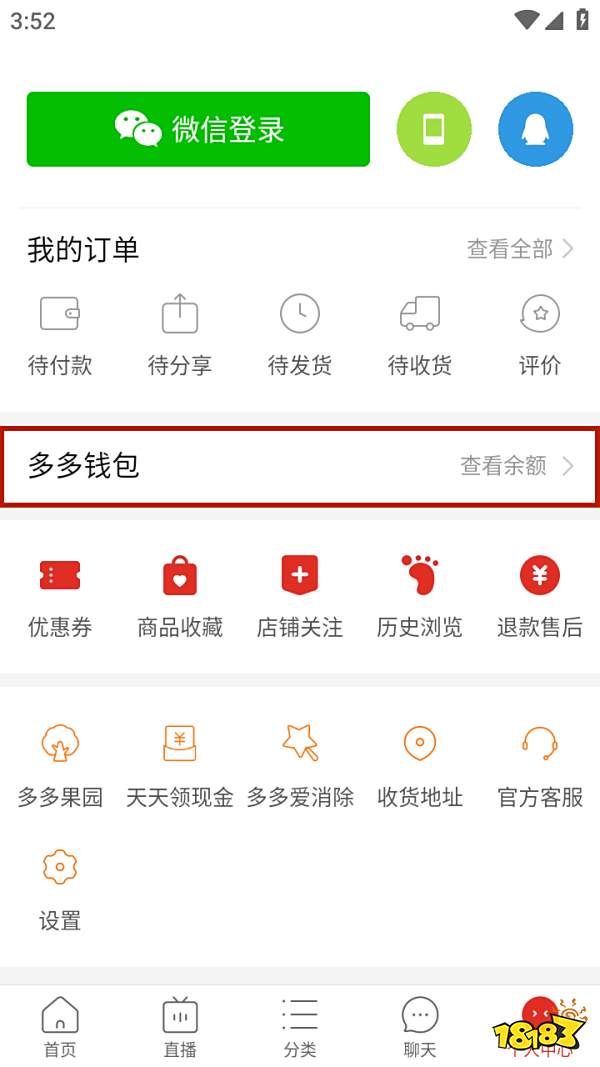
Task: Open 退款售后 refunds and after-sales
Action: tap(540, 596)
